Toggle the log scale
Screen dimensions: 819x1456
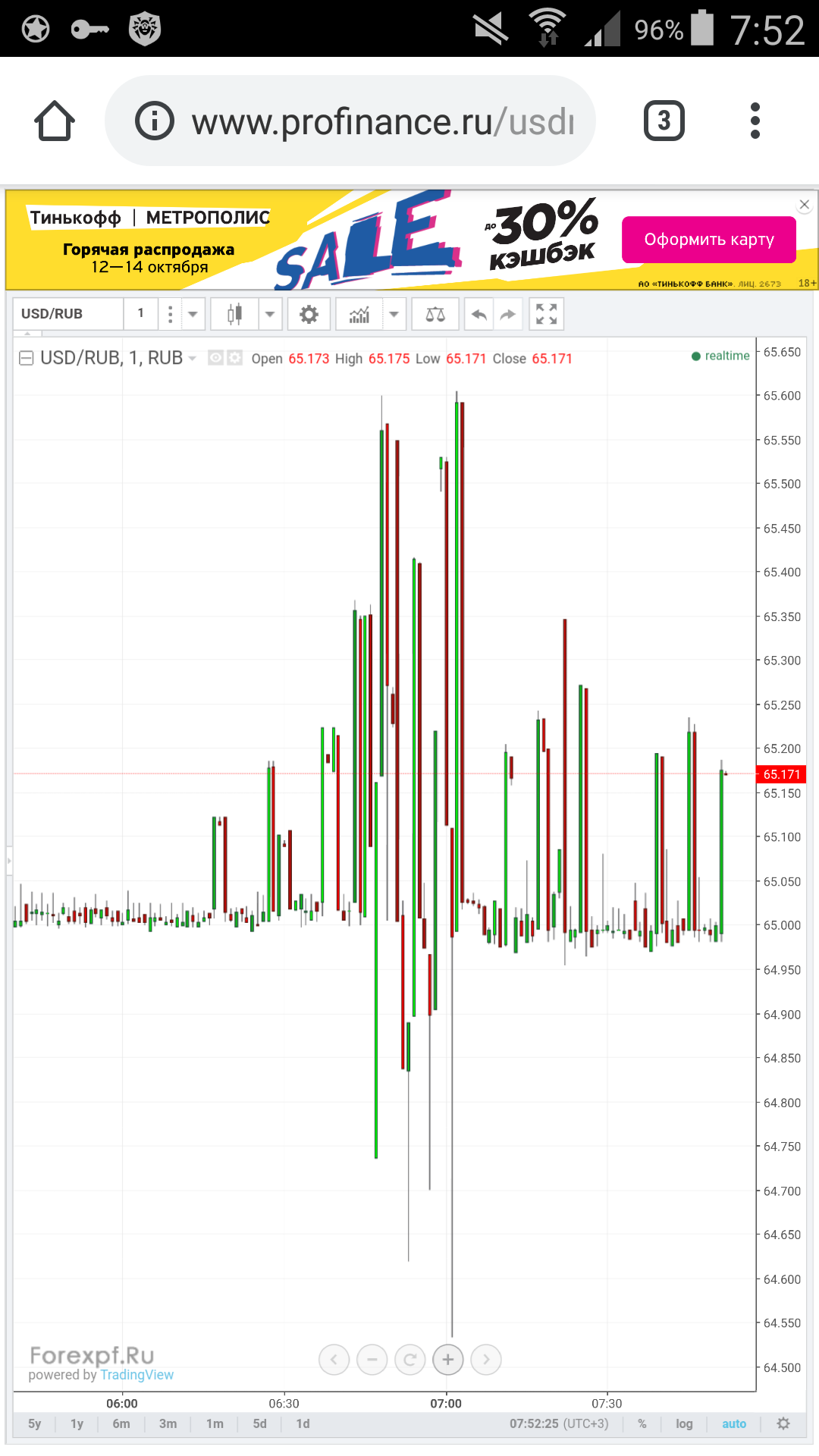[x=684, y=1423]
